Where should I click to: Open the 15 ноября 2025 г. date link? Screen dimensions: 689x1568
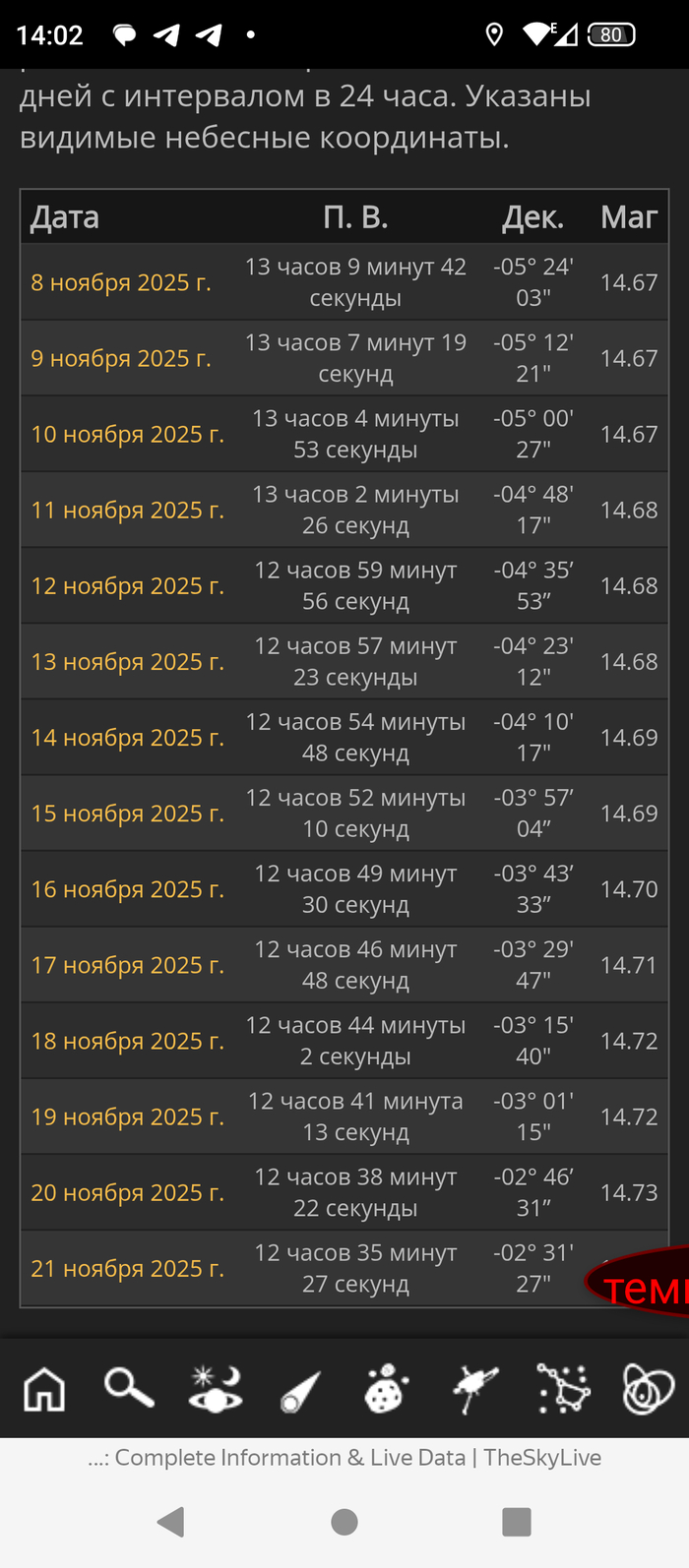[127, 814]
